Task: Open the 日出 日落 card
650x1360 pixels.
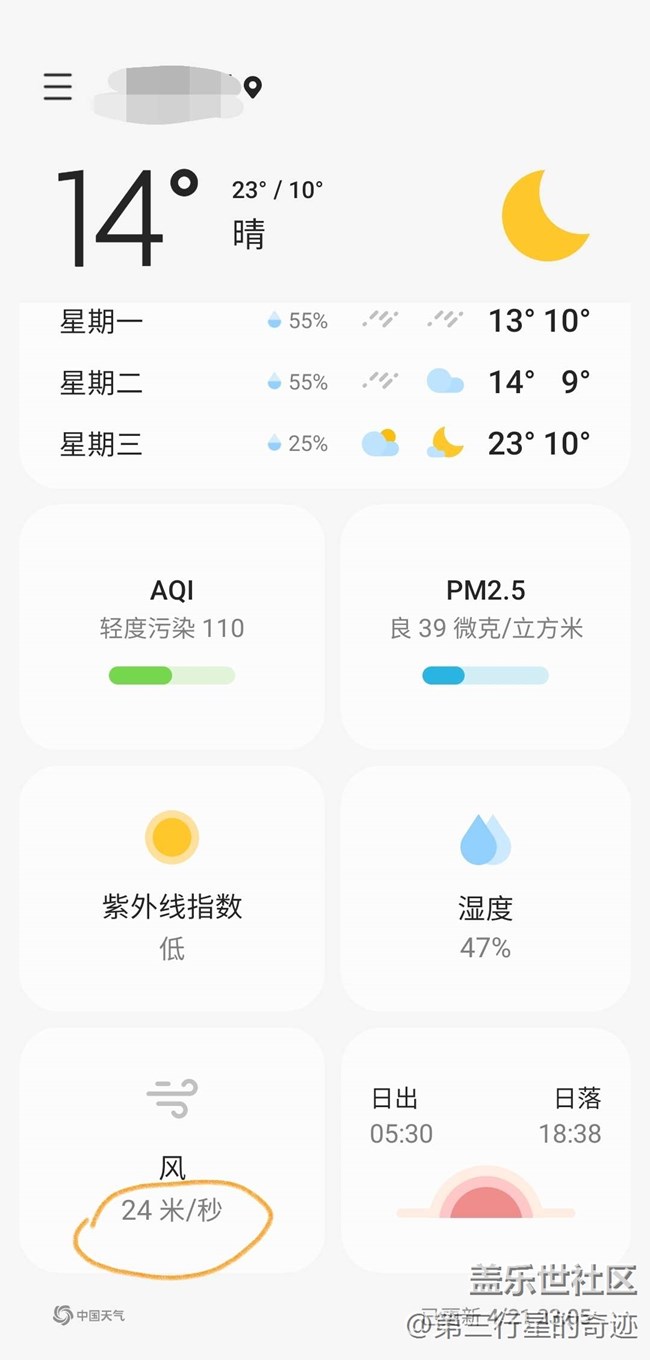Action: pyautogui.click(x=485, y=1150)
